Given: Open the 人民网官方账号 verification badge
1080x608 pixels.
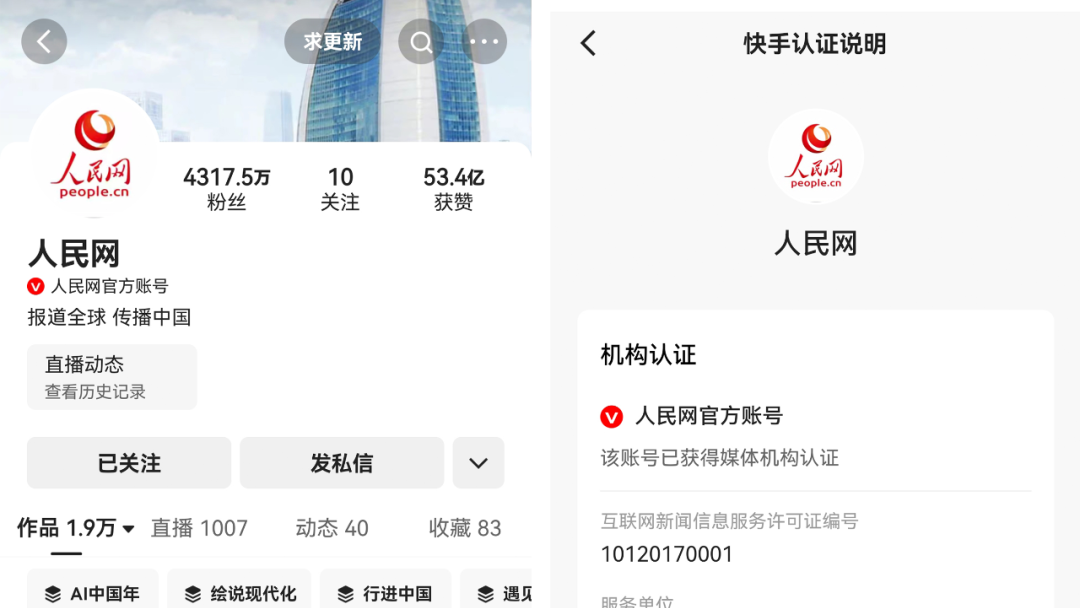Looking at the screenshot, I should coord(97,286).
